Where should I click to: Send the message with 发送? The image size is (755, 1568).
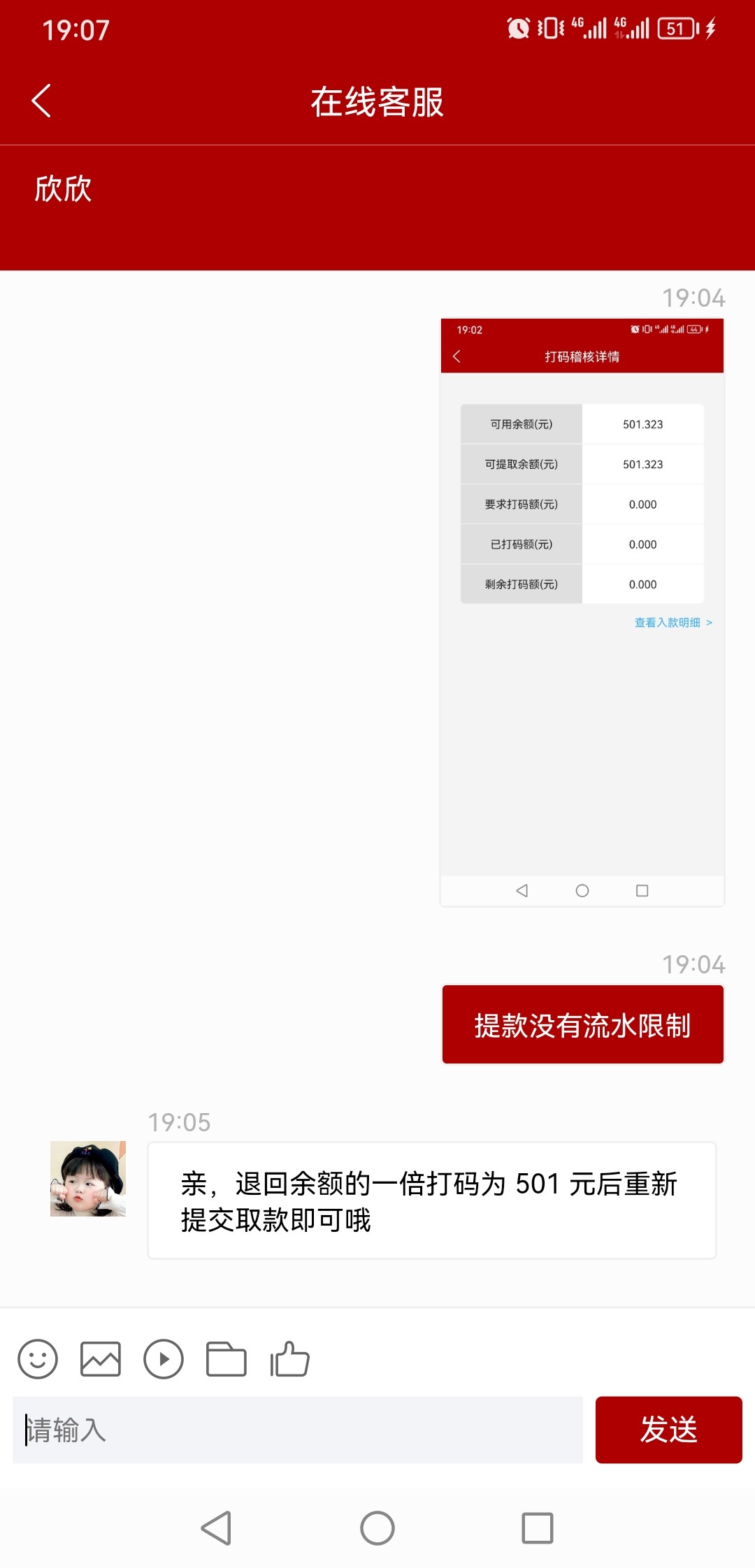[668, 1430]
